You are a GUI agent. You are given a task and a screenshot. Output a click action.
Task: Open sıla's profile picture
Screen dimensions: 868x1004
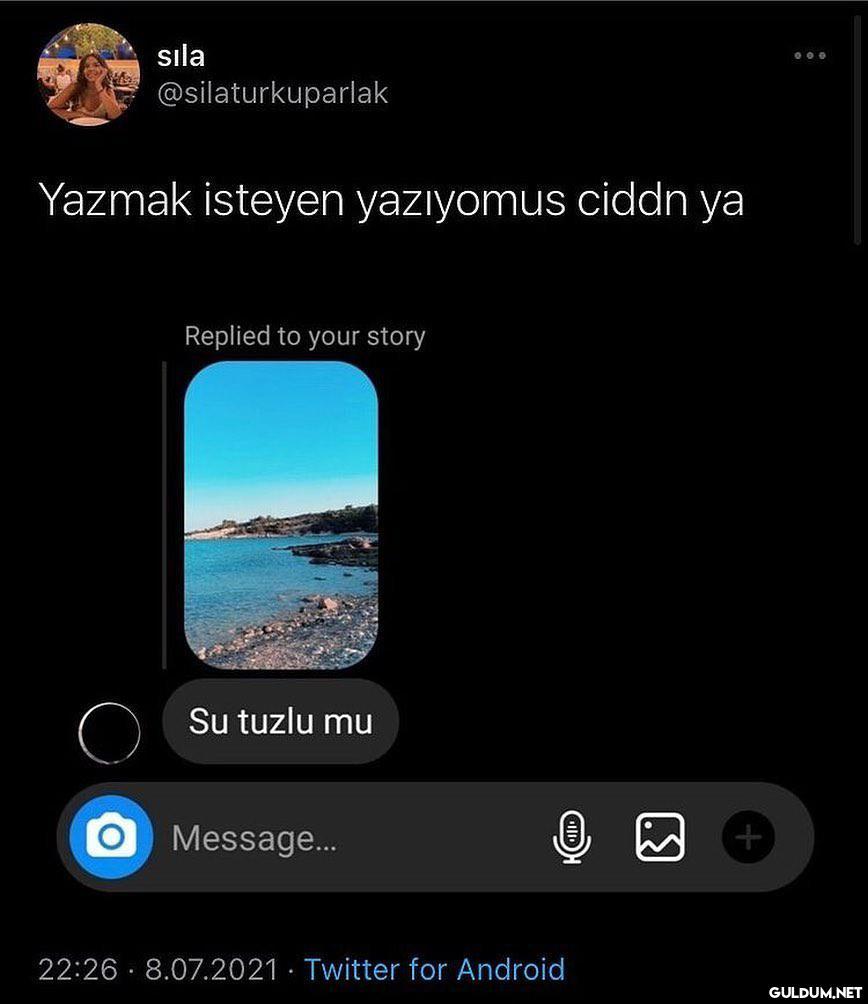coord(88,75)
